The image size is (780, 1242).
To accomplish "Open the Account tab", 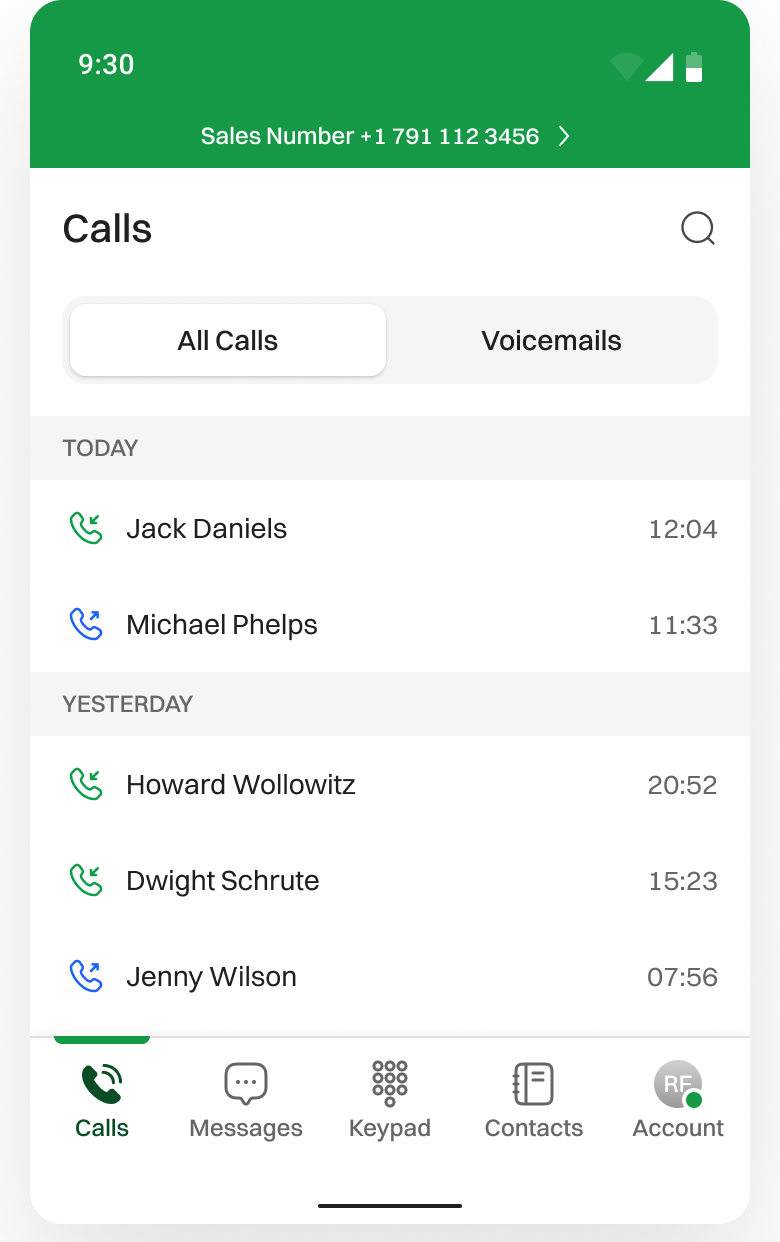I will (678, 1101).
